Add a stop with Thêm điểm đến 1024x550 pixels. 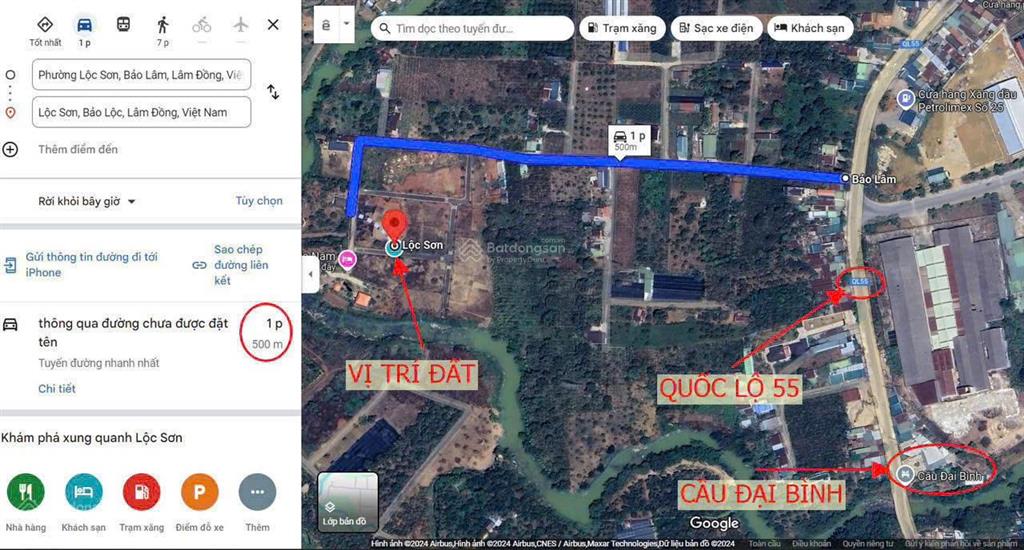77,149
